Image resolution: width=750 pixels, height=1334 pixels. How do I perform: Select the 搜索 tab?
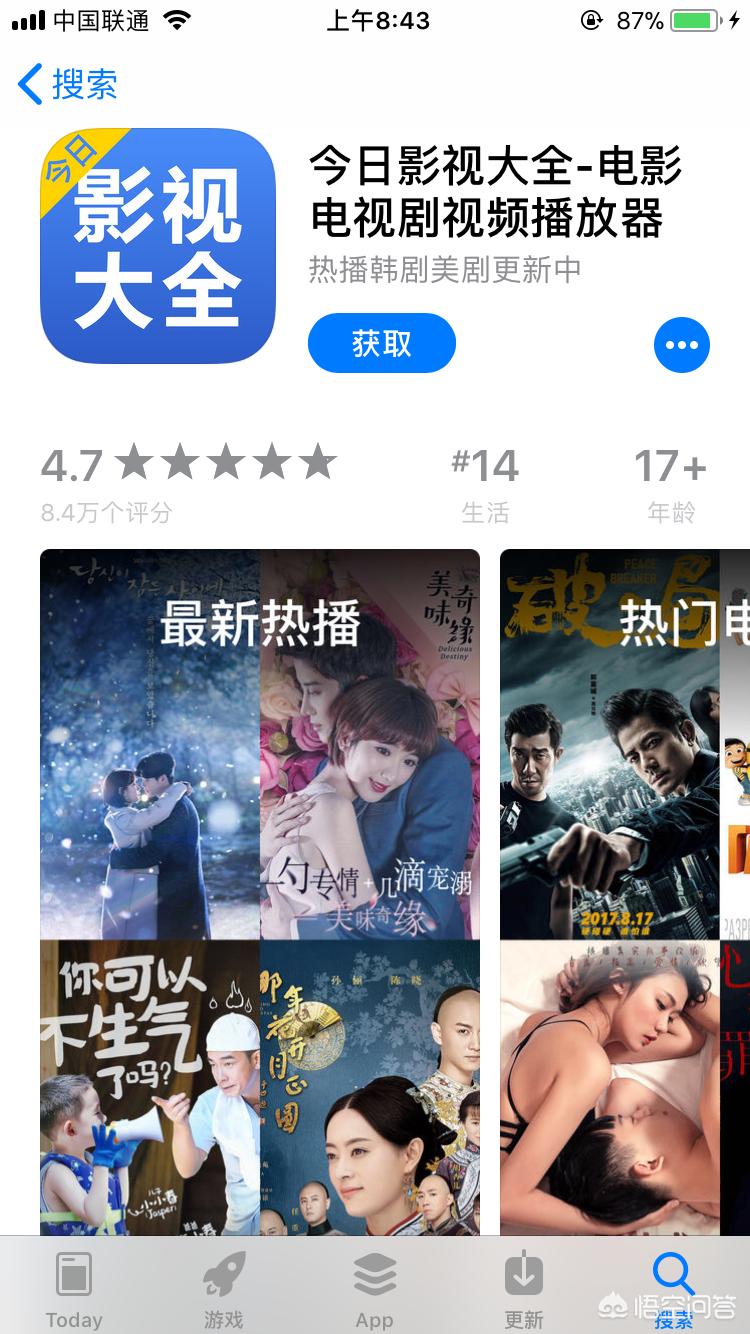coord(674,1288)
